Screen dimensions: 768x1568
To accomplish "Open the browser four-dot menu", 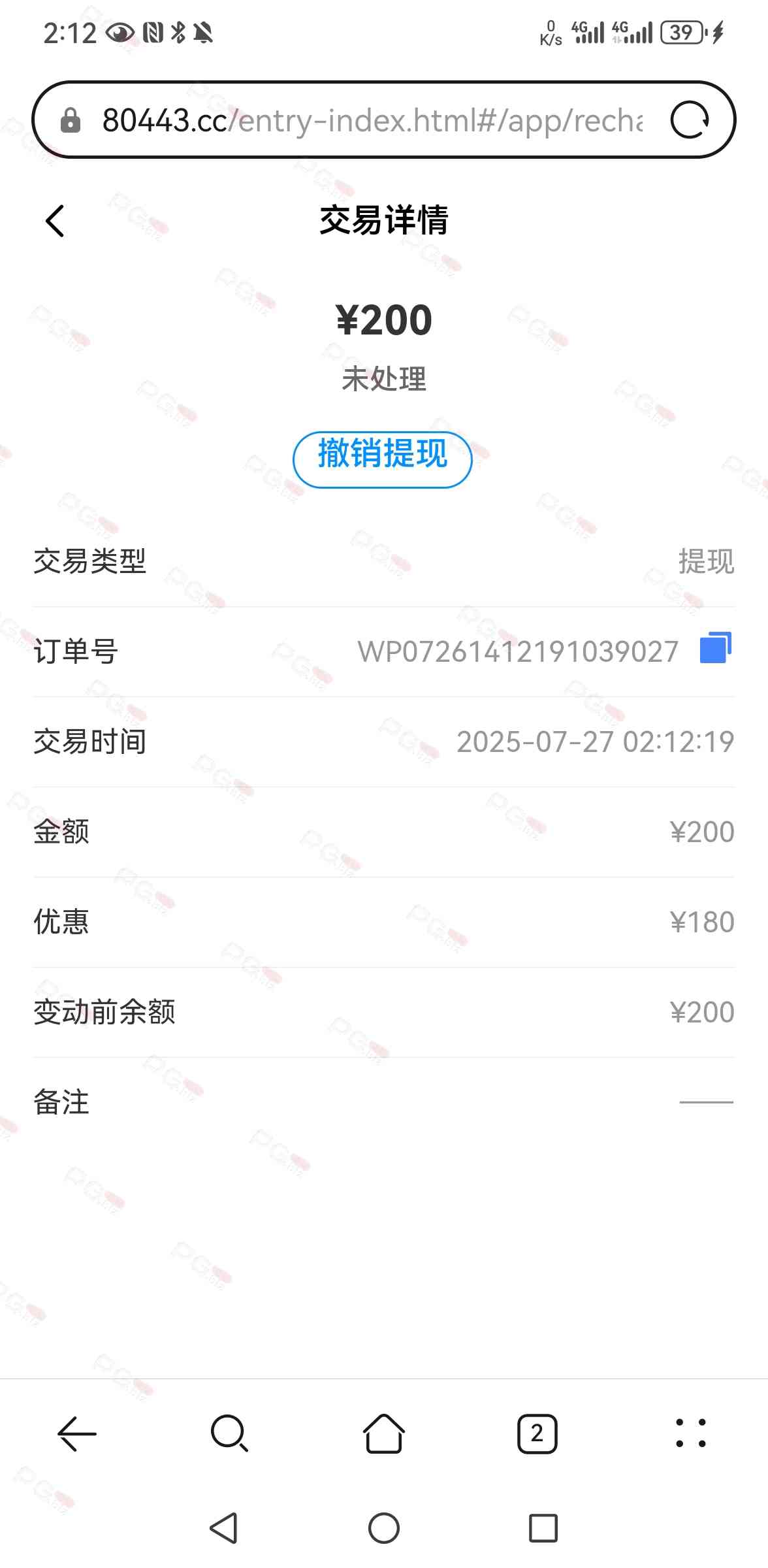I will click(690, 1433).
